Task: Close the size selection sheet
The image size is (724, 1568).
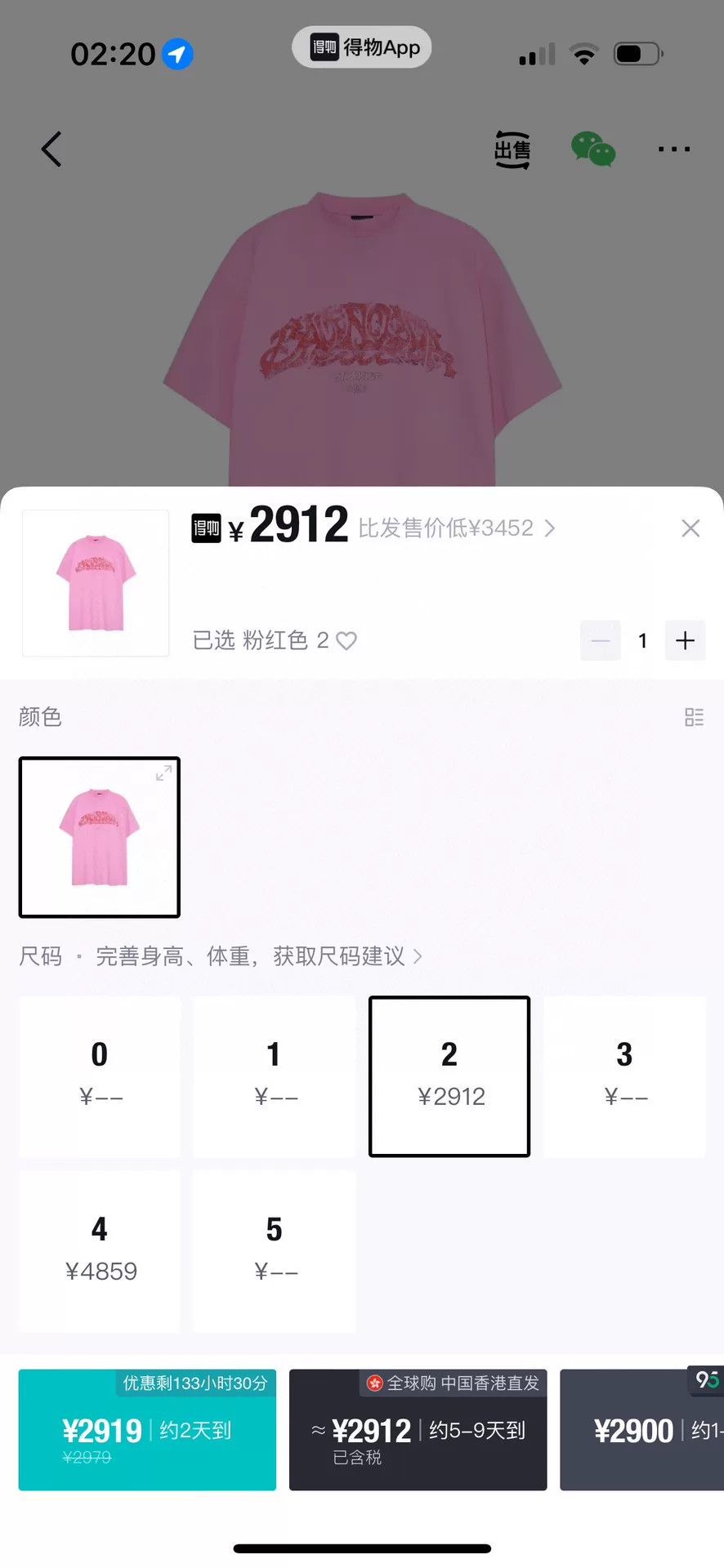Action: [x=690, y=528]
